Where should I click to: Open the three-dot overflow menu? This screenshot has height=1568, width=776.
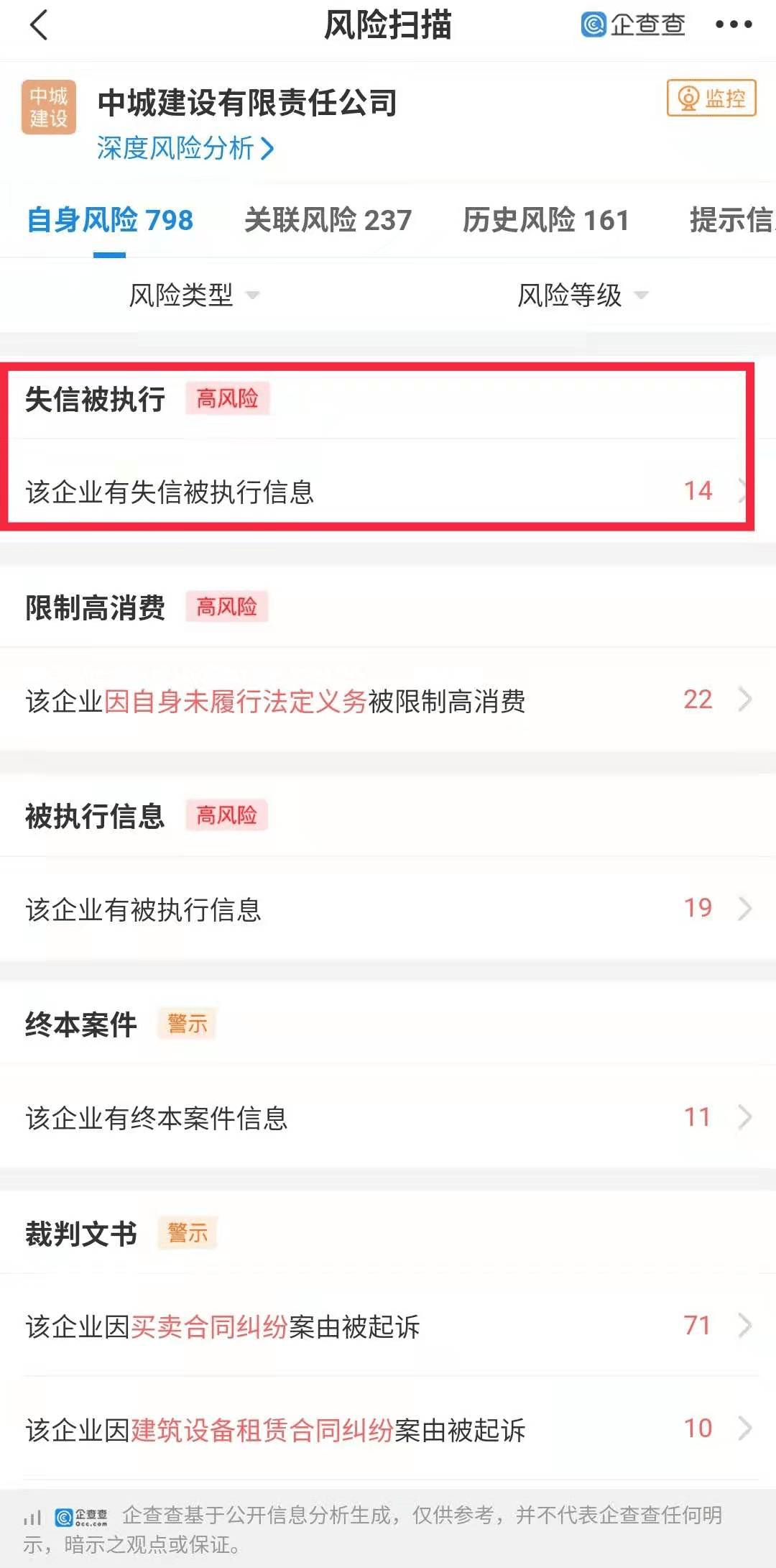point(734,25)
